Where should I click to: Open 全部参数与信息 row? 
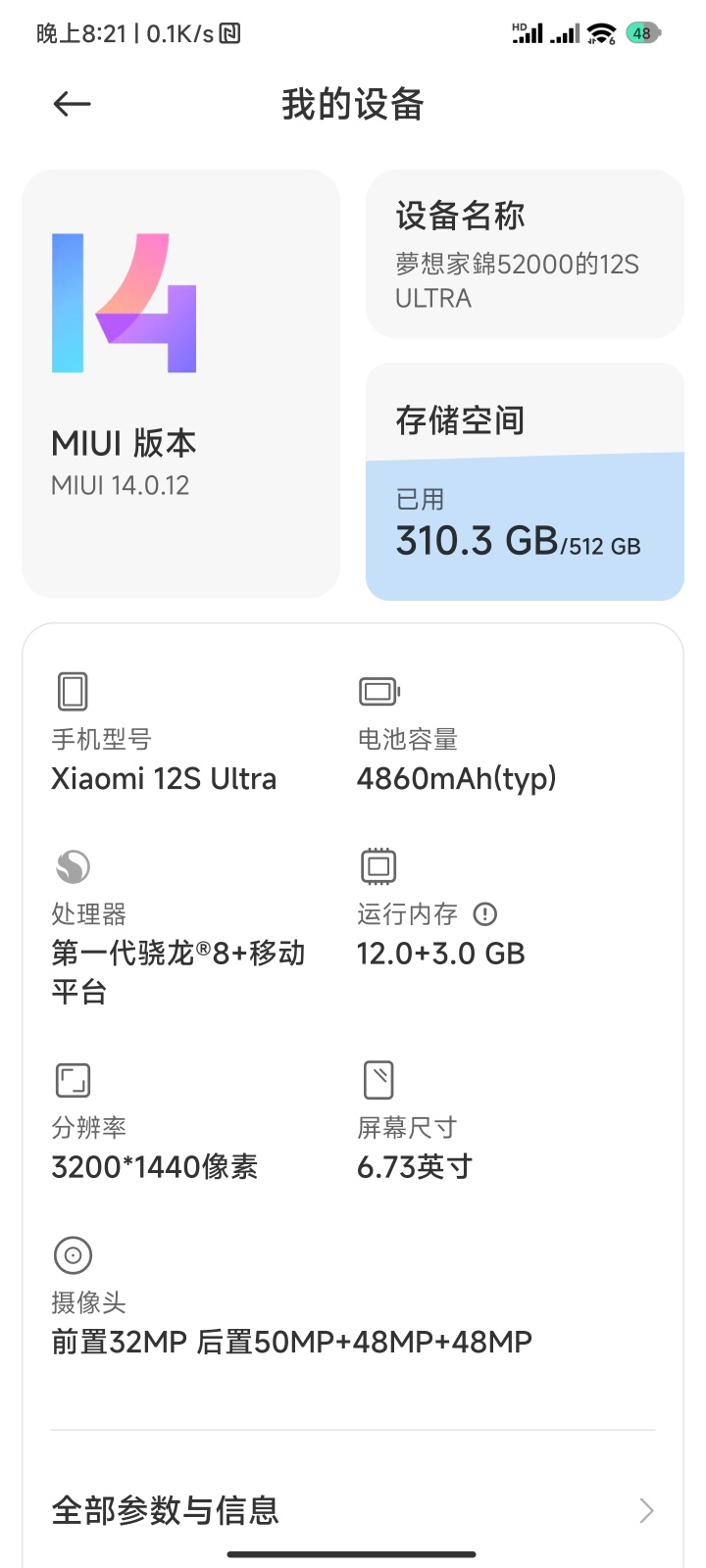353,1510
